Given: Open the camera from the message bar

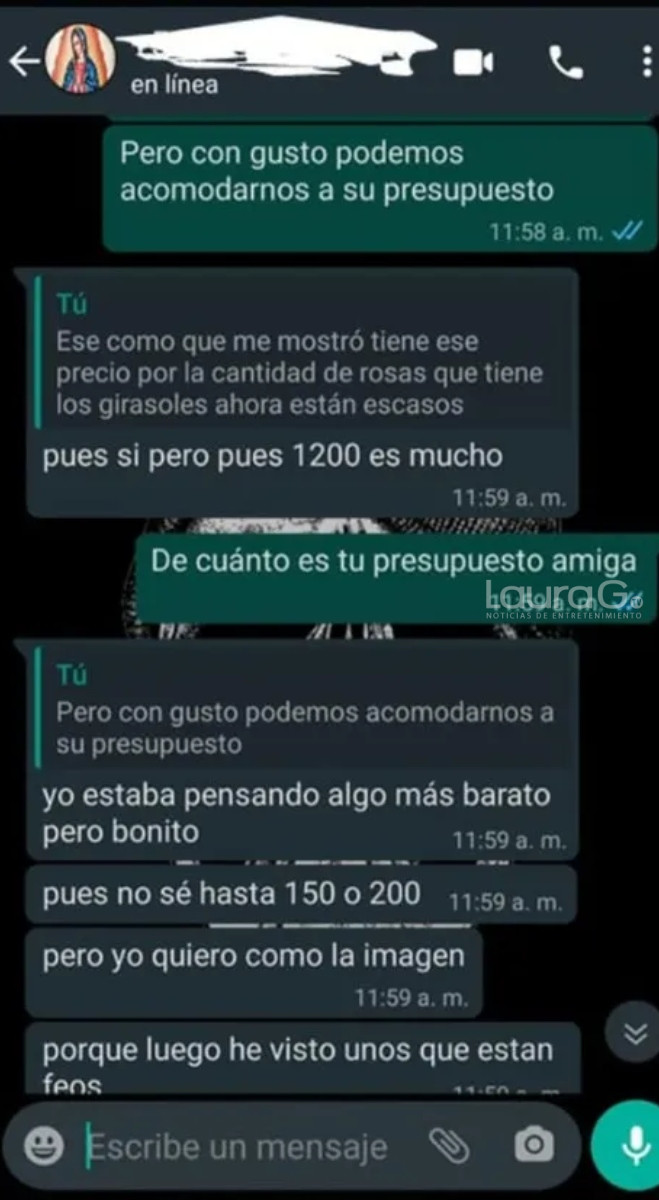Looking at the screenshot, I should 532,1144.
